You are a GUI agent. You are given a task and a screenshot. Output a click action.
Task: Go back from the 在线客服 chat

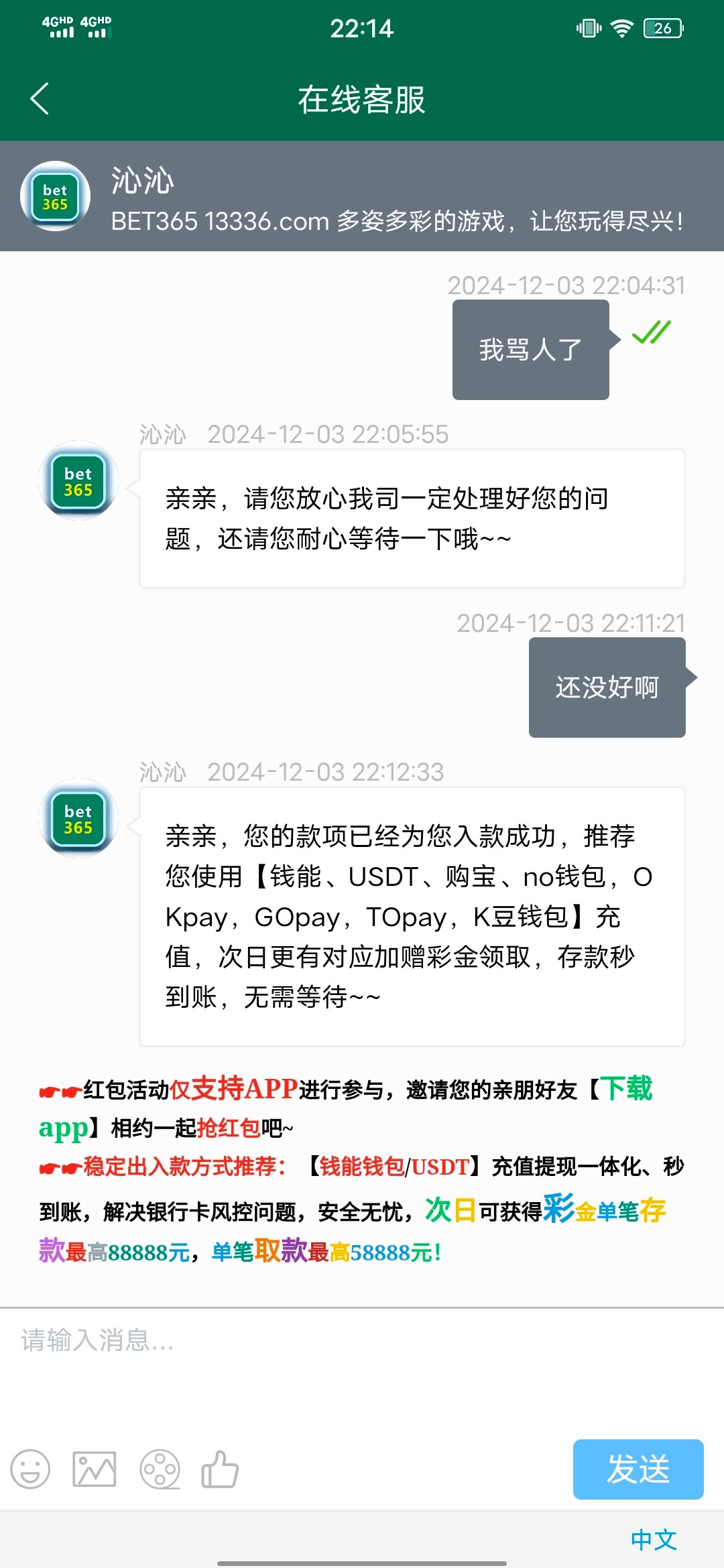[40, 99]
